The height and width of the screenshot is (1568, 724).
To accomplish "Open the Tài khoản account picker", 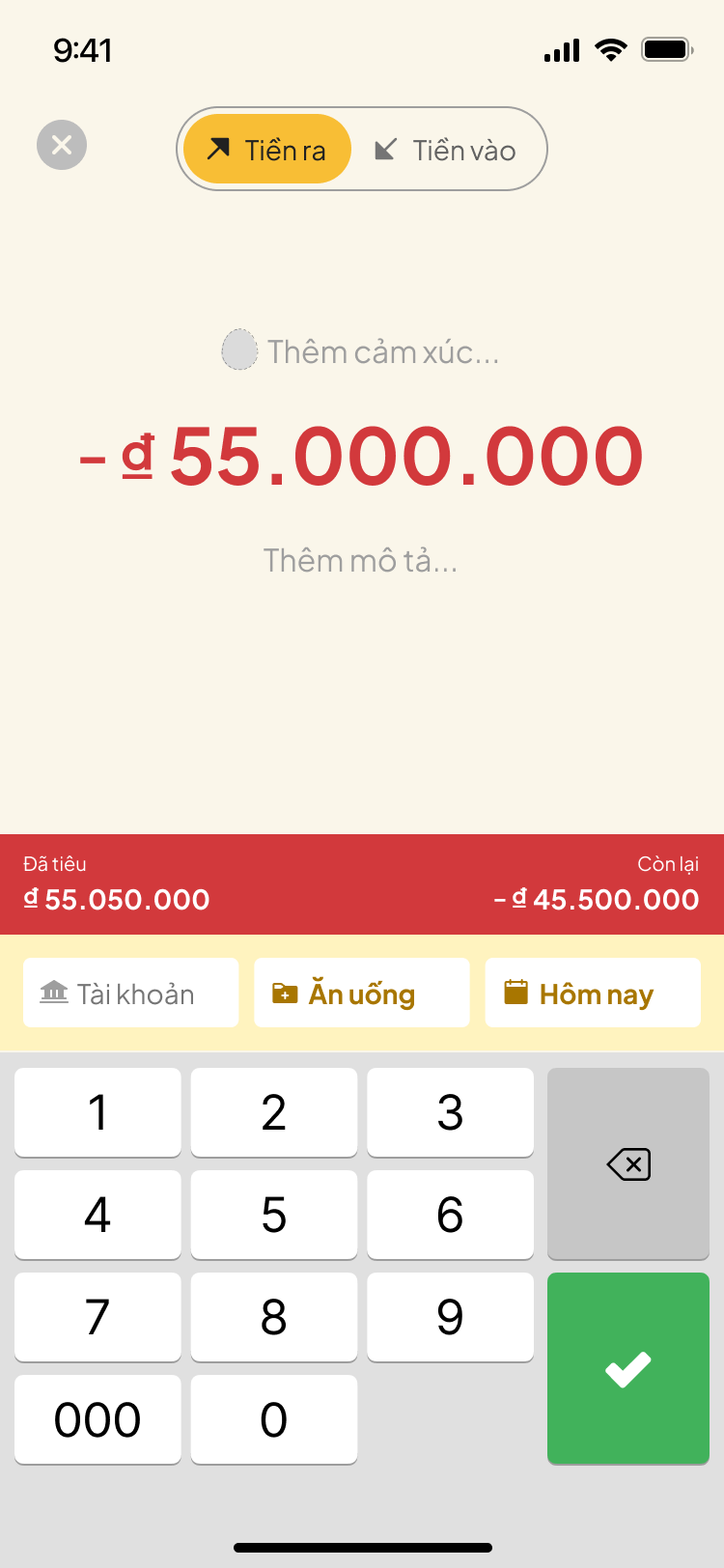I will [130, 992].
